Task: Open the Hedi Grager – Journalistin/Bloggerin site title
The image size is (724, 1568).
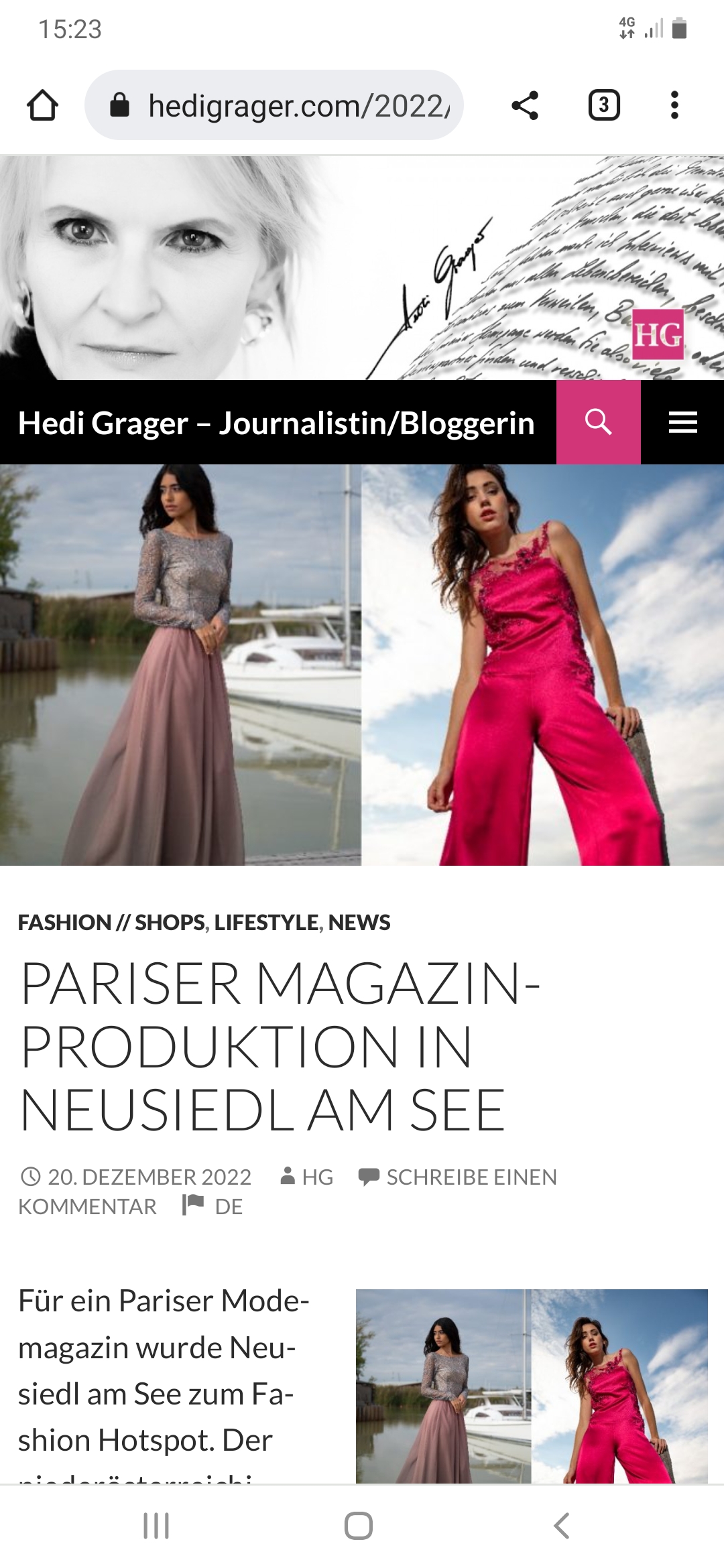Action: [276, 423]
